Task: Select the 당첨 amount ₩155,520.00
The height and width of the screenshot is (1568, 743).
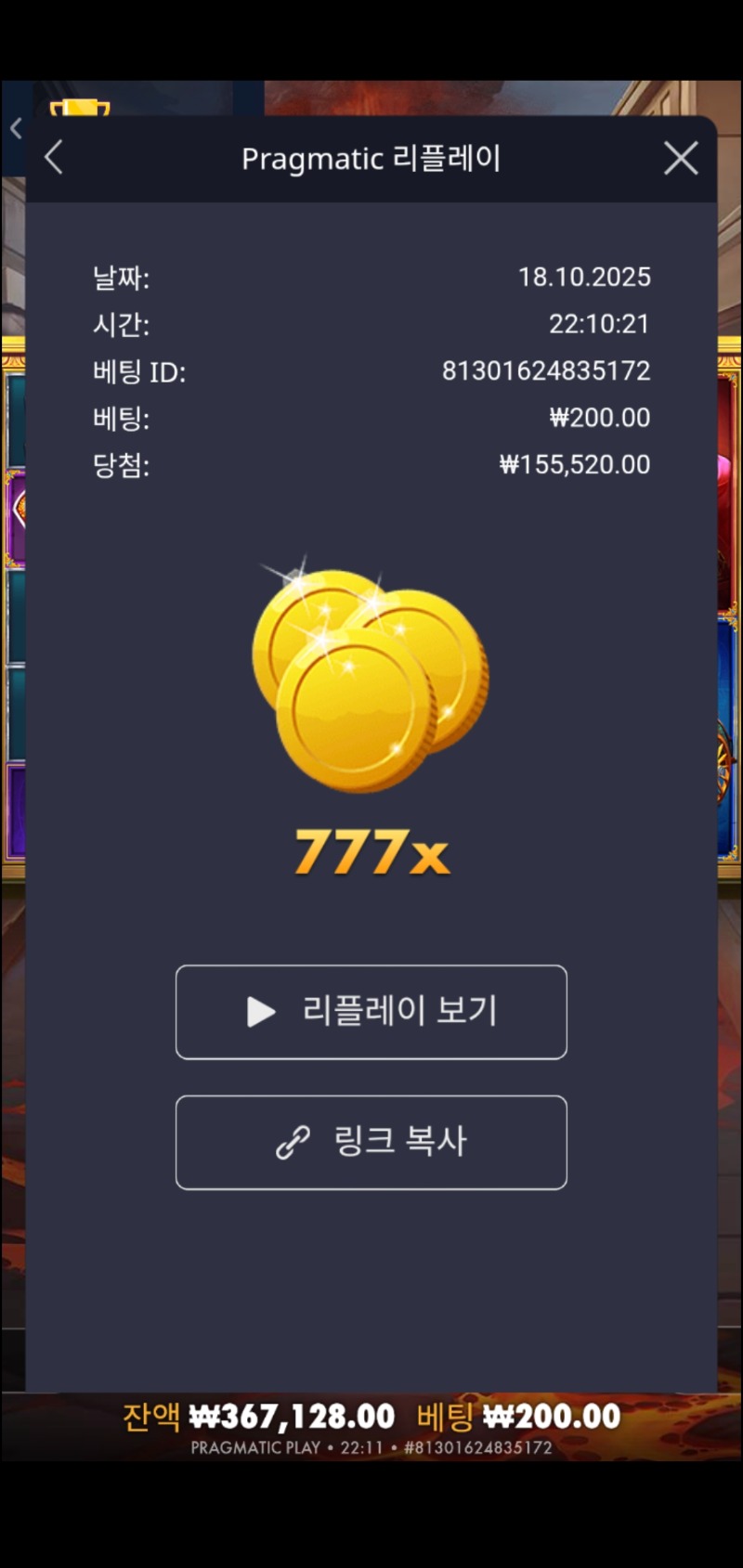Action: click(x=574, y=465)
